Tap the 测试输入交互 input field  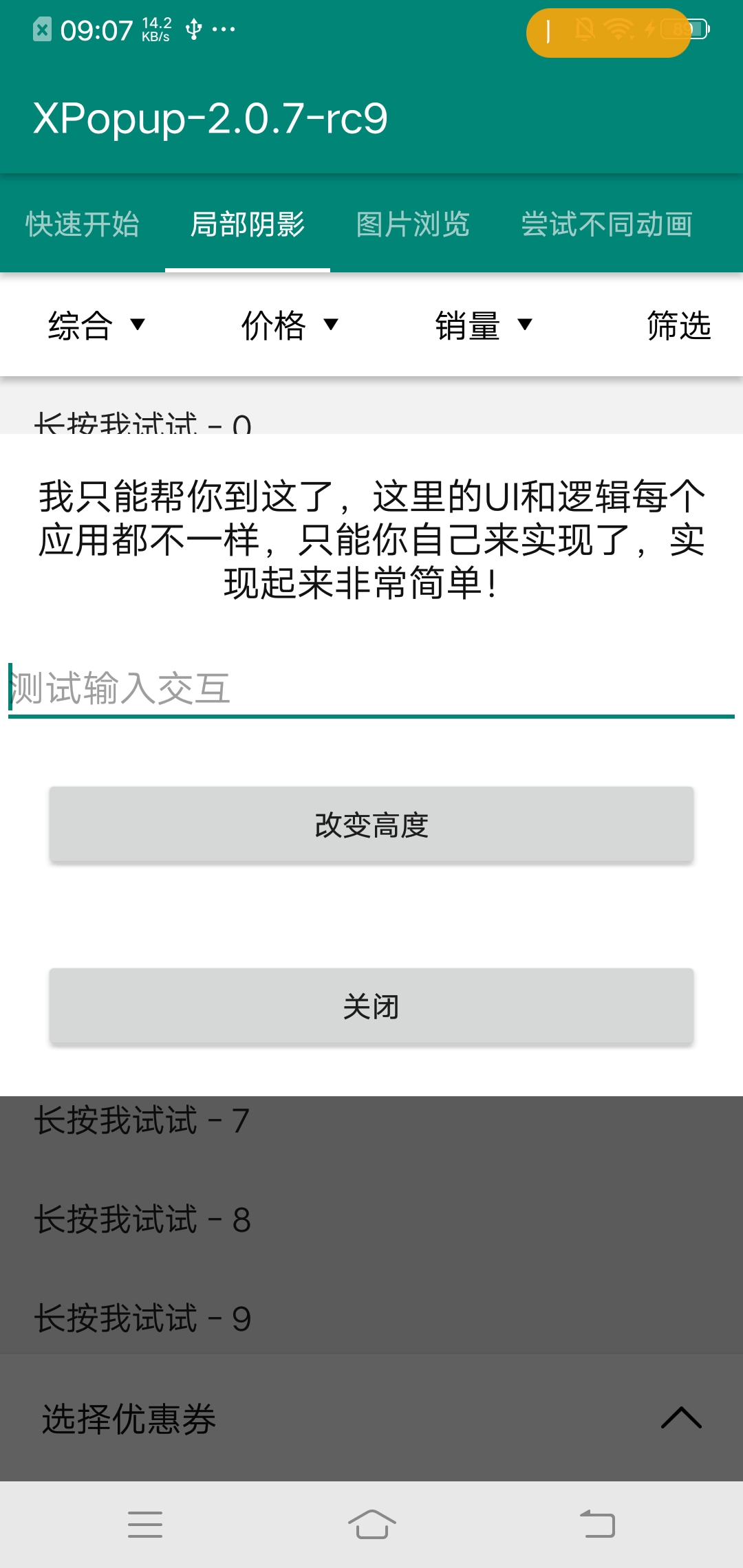click(x=371, y=688)
